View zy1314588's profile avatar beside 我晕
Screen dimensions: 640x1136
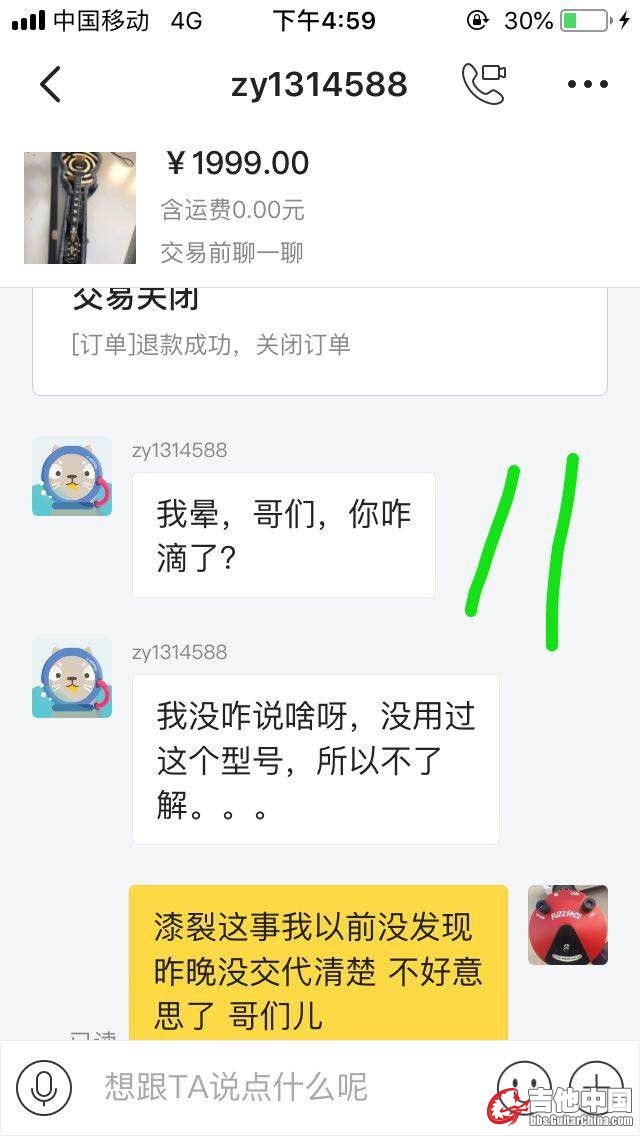point(72,476)
